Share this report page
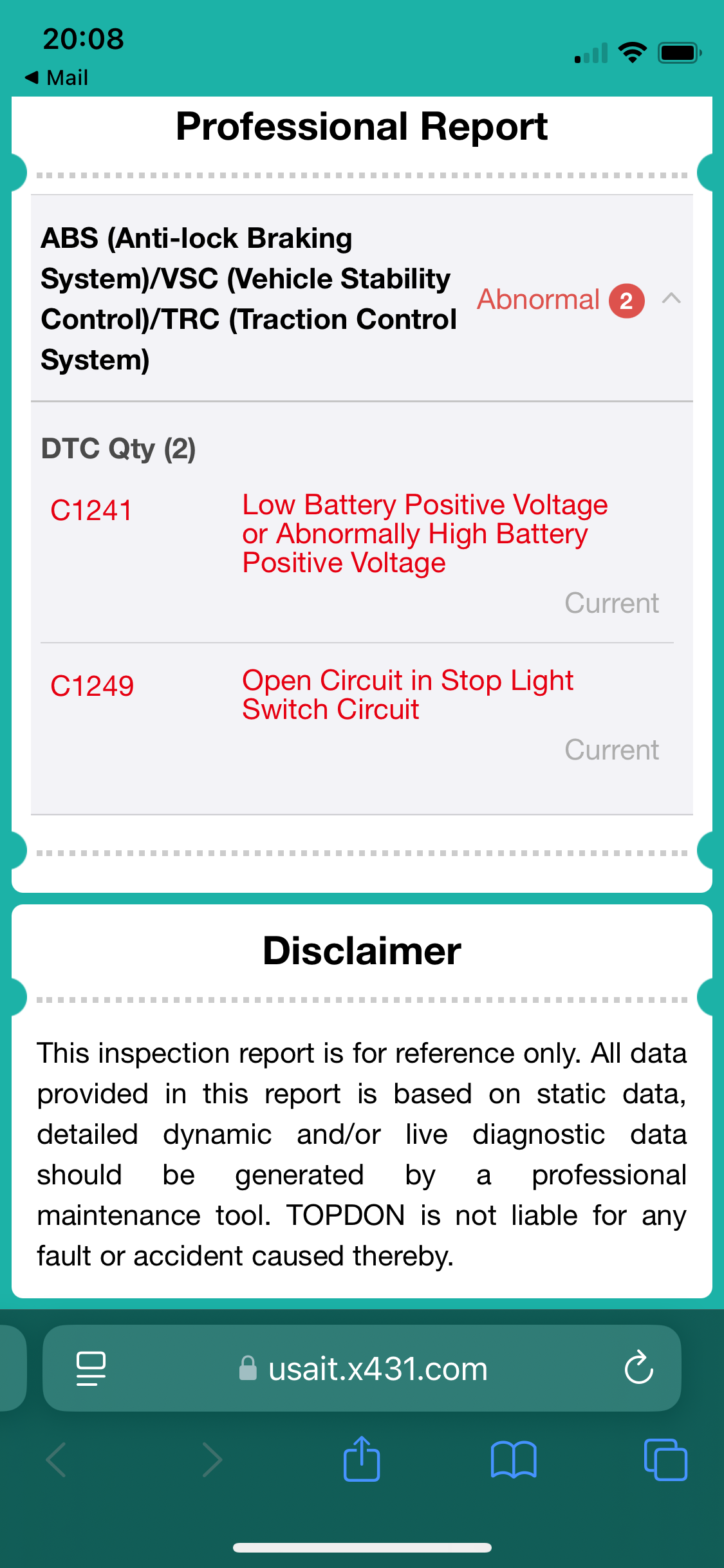Screen dimensions: 724x1568 [x=362, y=1459]
